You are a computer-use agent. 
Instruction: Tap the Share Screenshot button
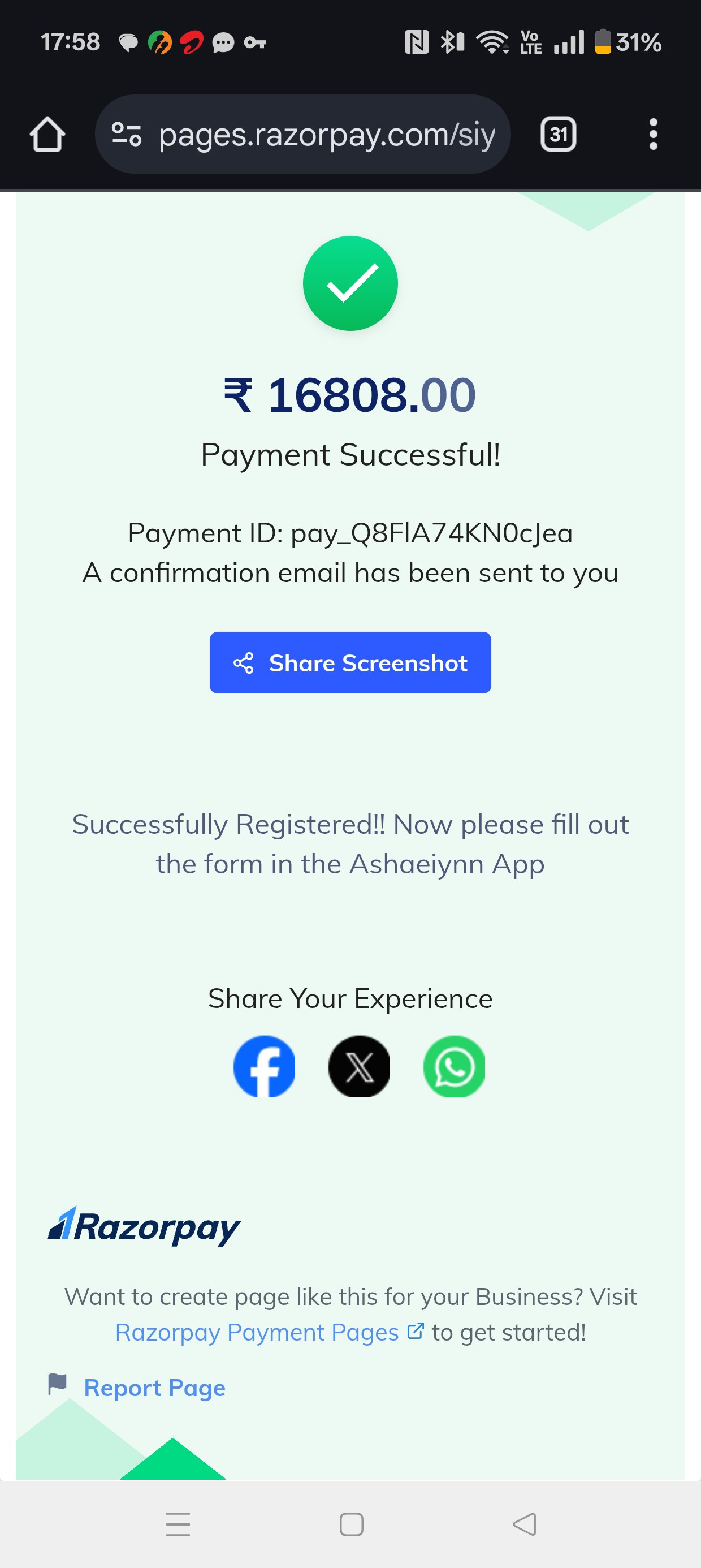click(x=350, y=662)
